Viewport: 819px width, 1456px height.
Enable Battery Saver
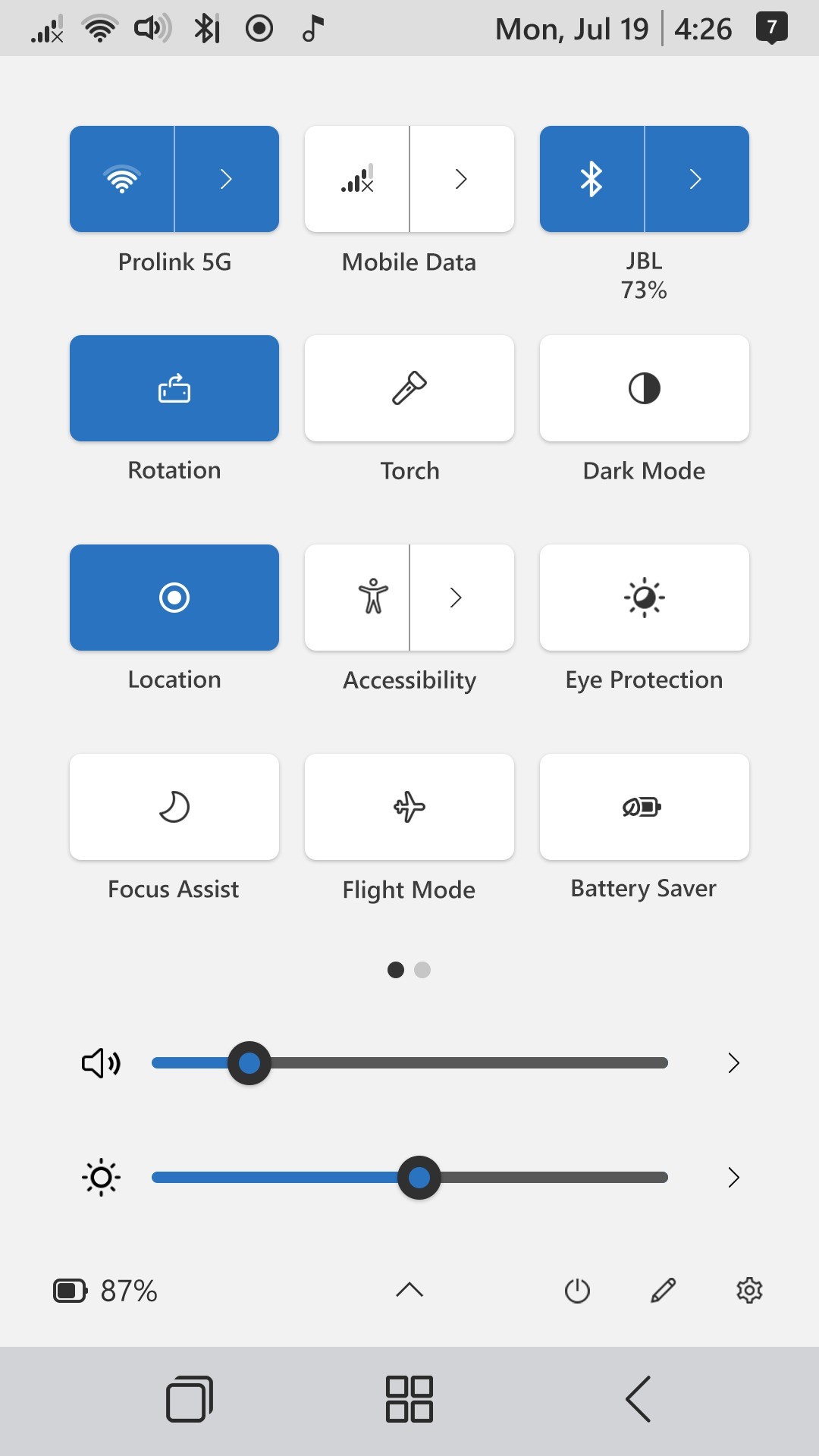tap(644, 807)
